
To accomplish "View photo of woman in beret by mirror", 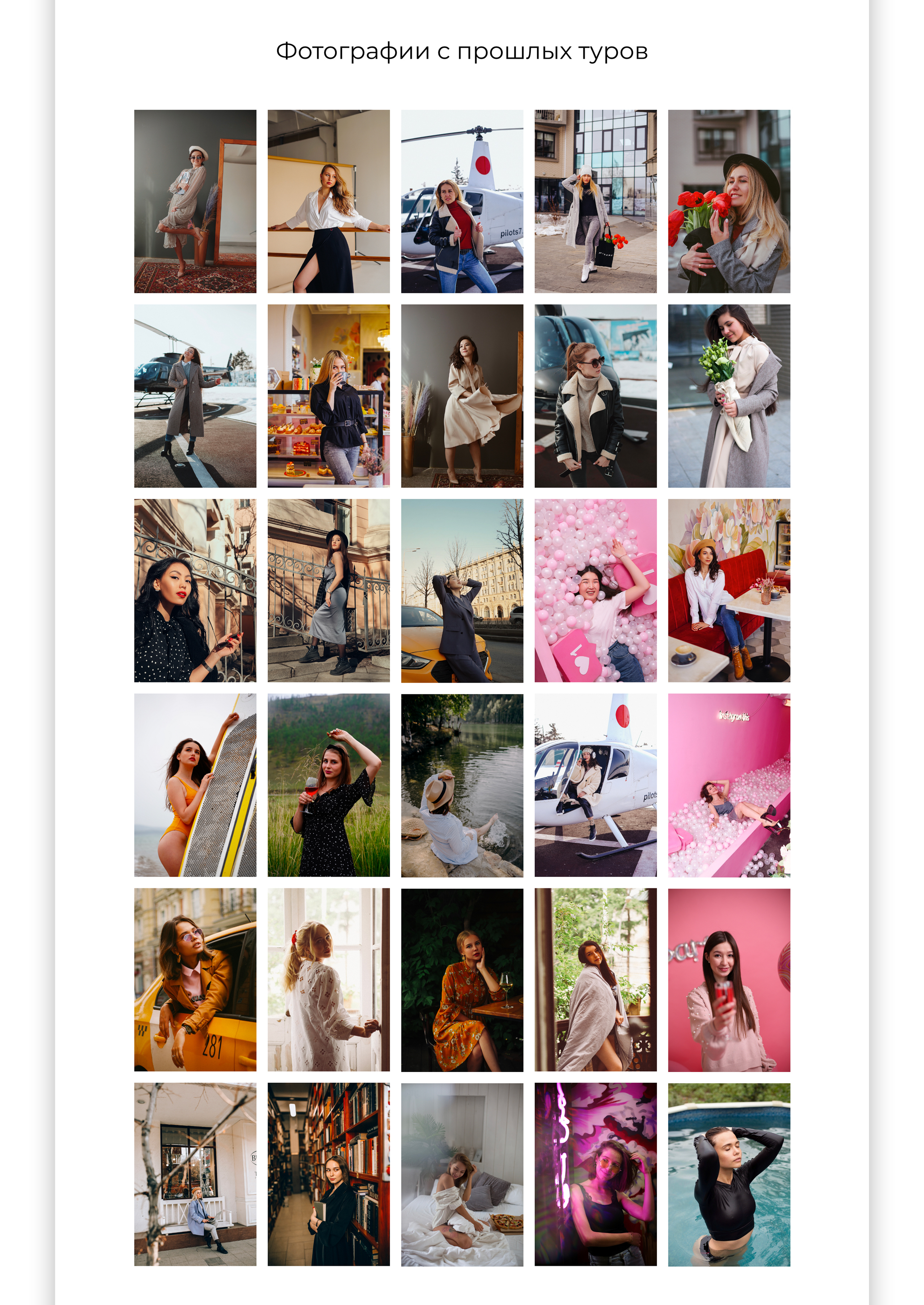I will pyautogui.click(x=195, y=202).
